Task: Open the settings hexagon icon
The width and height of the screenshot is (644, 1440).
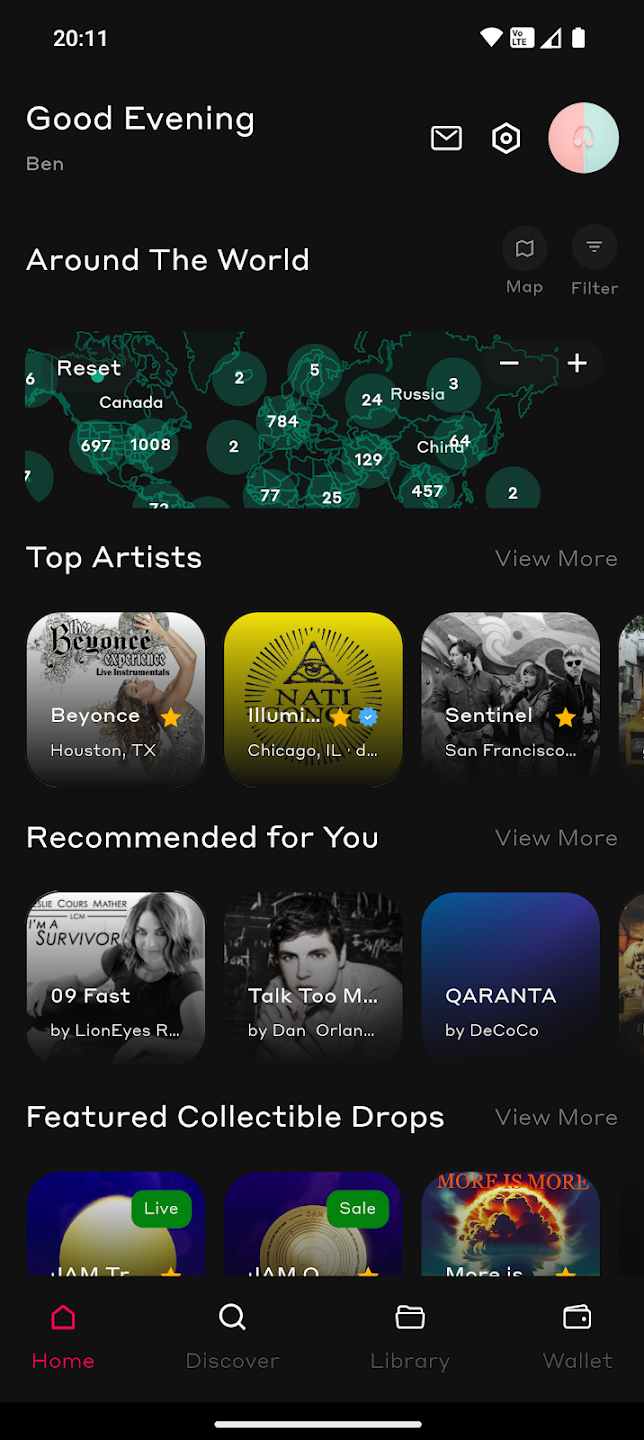Action: (507, 138)
